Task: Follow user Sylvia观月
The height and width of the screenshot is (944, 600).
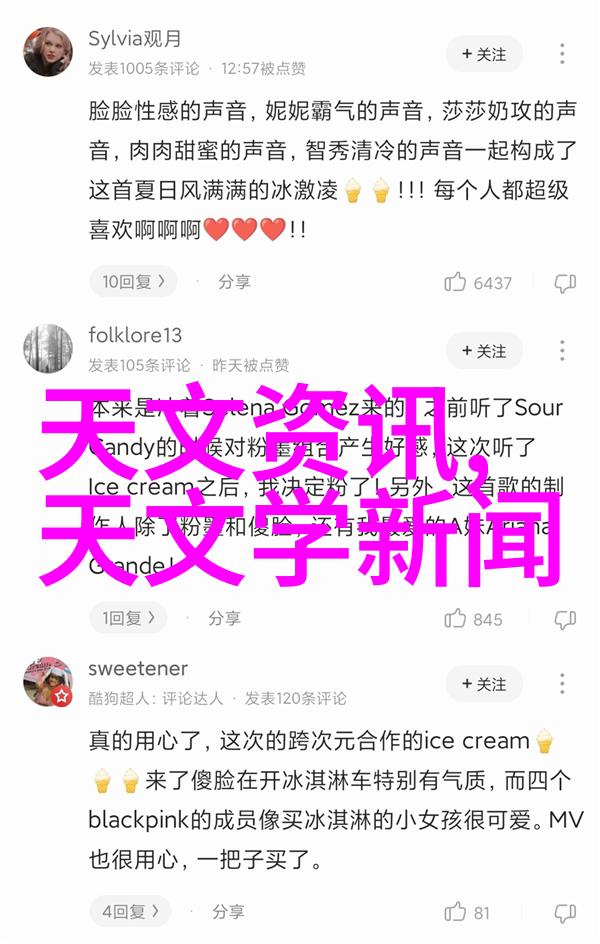Action: tap(484, 53)
